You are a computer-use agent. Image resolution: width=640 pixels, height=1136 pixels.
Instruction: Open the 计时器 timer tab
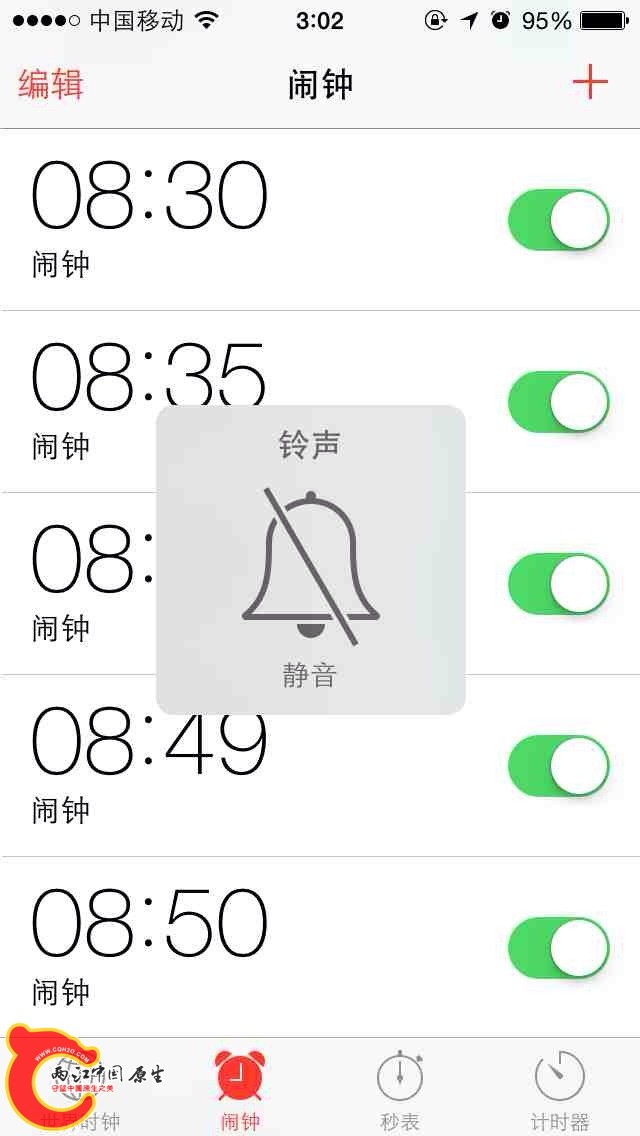point(559,1088)
